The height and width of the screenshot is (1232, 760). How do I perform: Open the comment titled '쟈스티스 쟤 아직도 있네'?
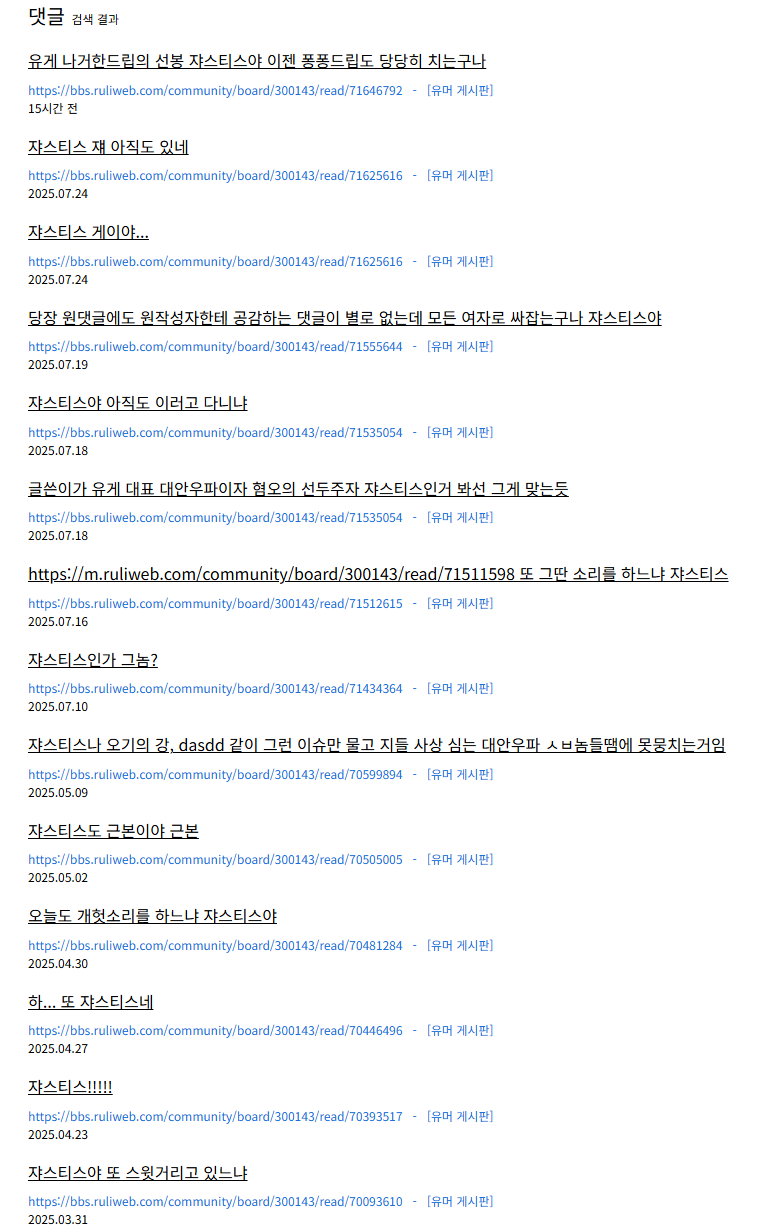(108, 147)
